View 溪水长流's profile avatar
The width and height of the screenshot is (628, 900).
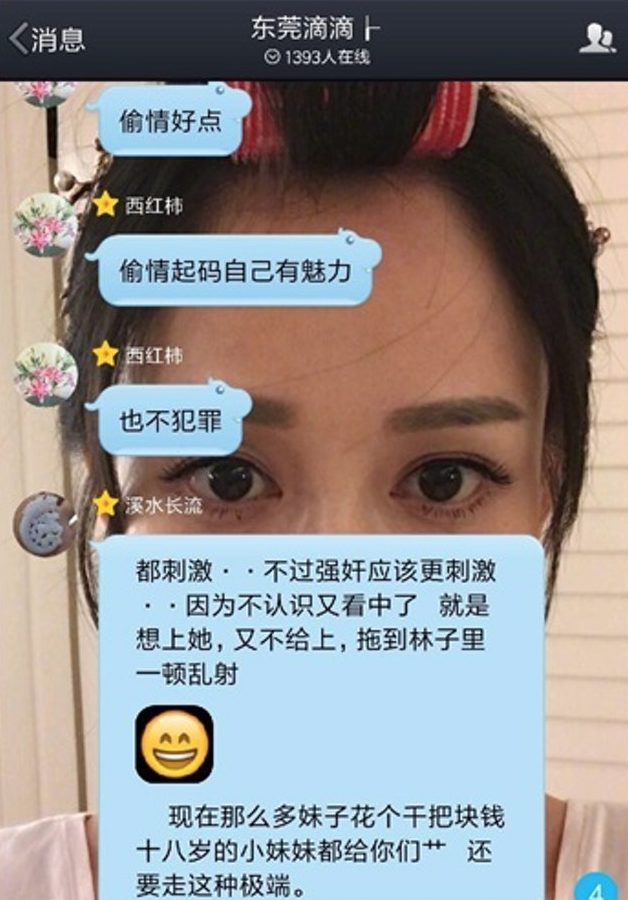44,523
